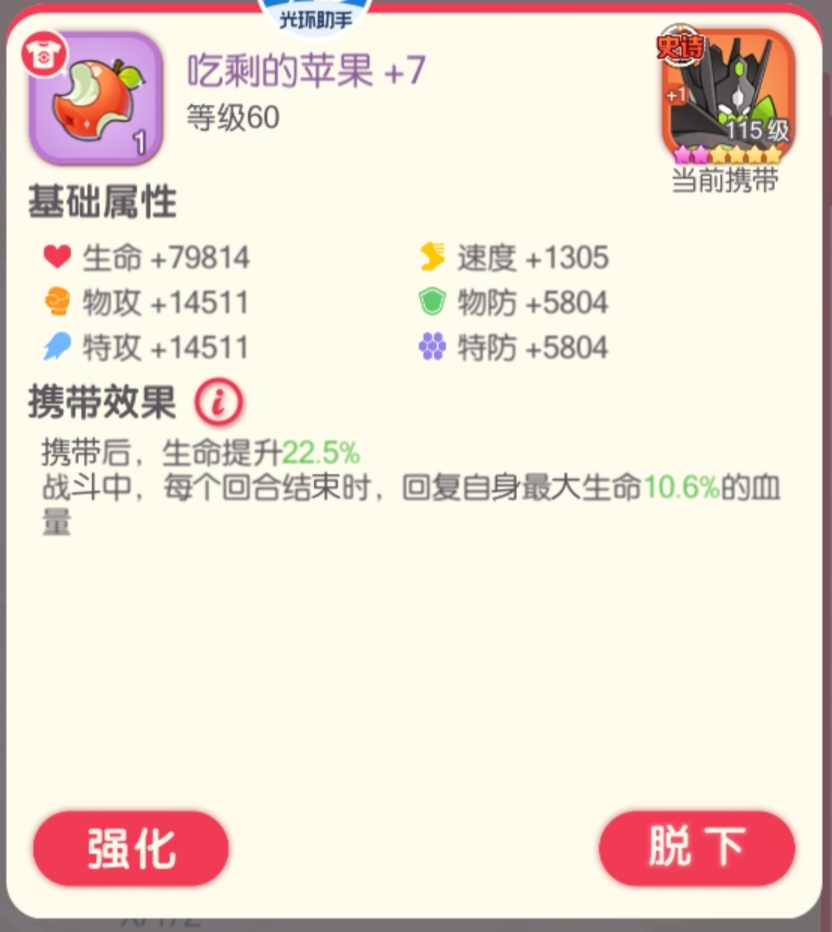The width and height of the screenshot is (832, 932).
Task: Tap the 强化 enhance button
Action: click(131, 848)
